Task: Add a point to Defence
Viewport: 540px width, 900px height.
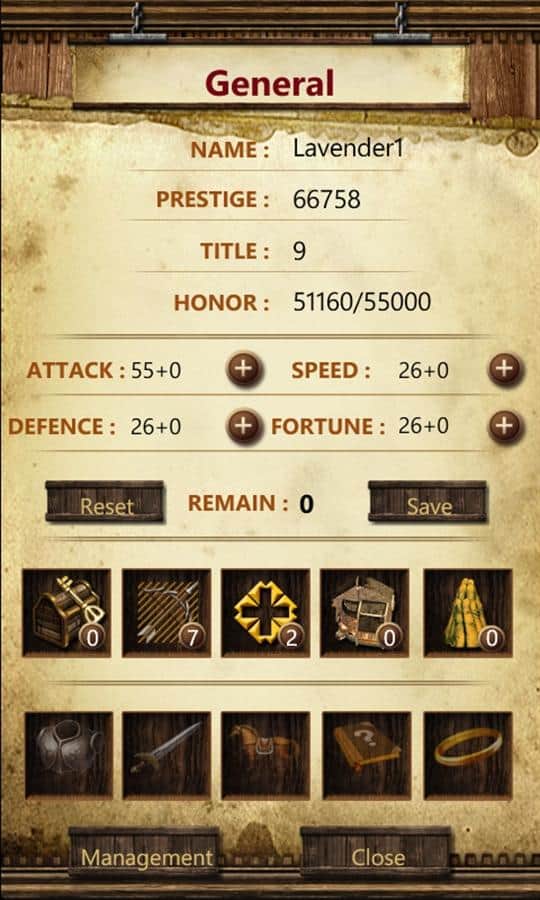Action: coord(244,426)
